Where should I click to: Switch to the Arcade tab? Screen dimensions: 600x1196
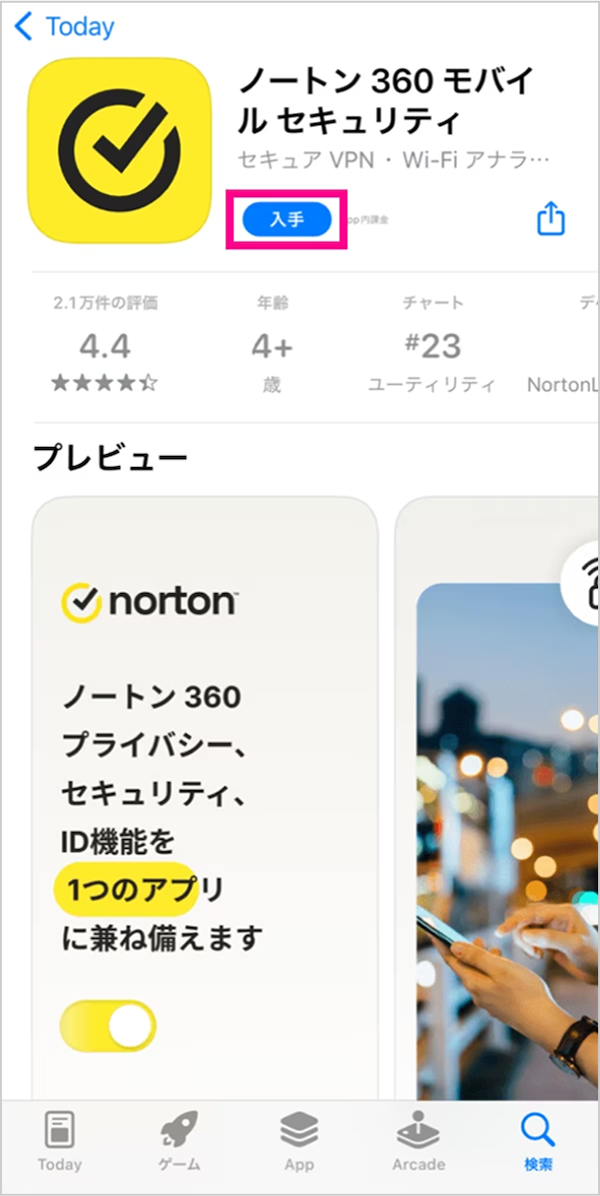click(418, 1142)
